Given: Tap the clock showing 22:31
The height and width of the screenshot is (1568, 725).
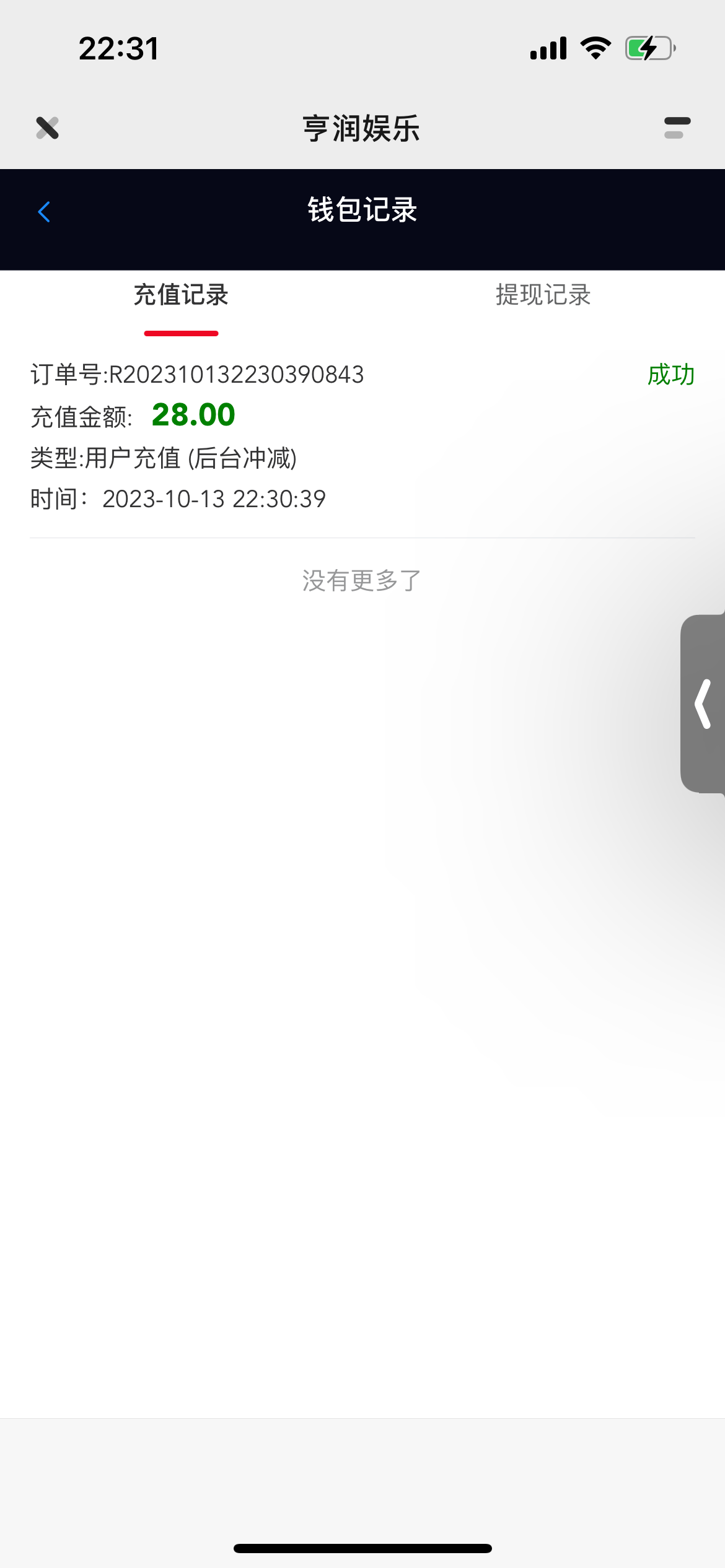Looking at the screenshot, I should (118, 49).
